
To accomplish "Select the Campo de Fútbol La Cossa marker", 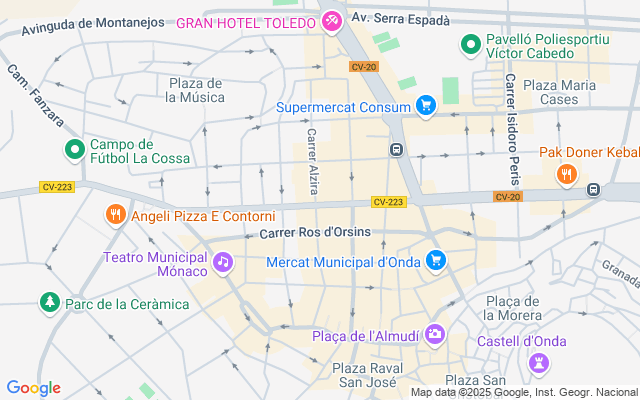I will pos(73,151).
